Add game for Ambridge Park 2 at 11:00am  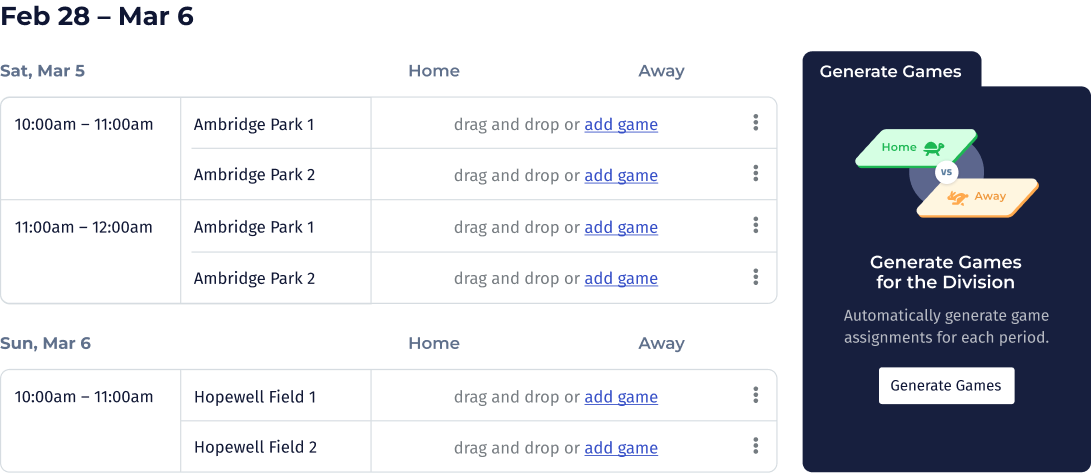click(621, 279)
